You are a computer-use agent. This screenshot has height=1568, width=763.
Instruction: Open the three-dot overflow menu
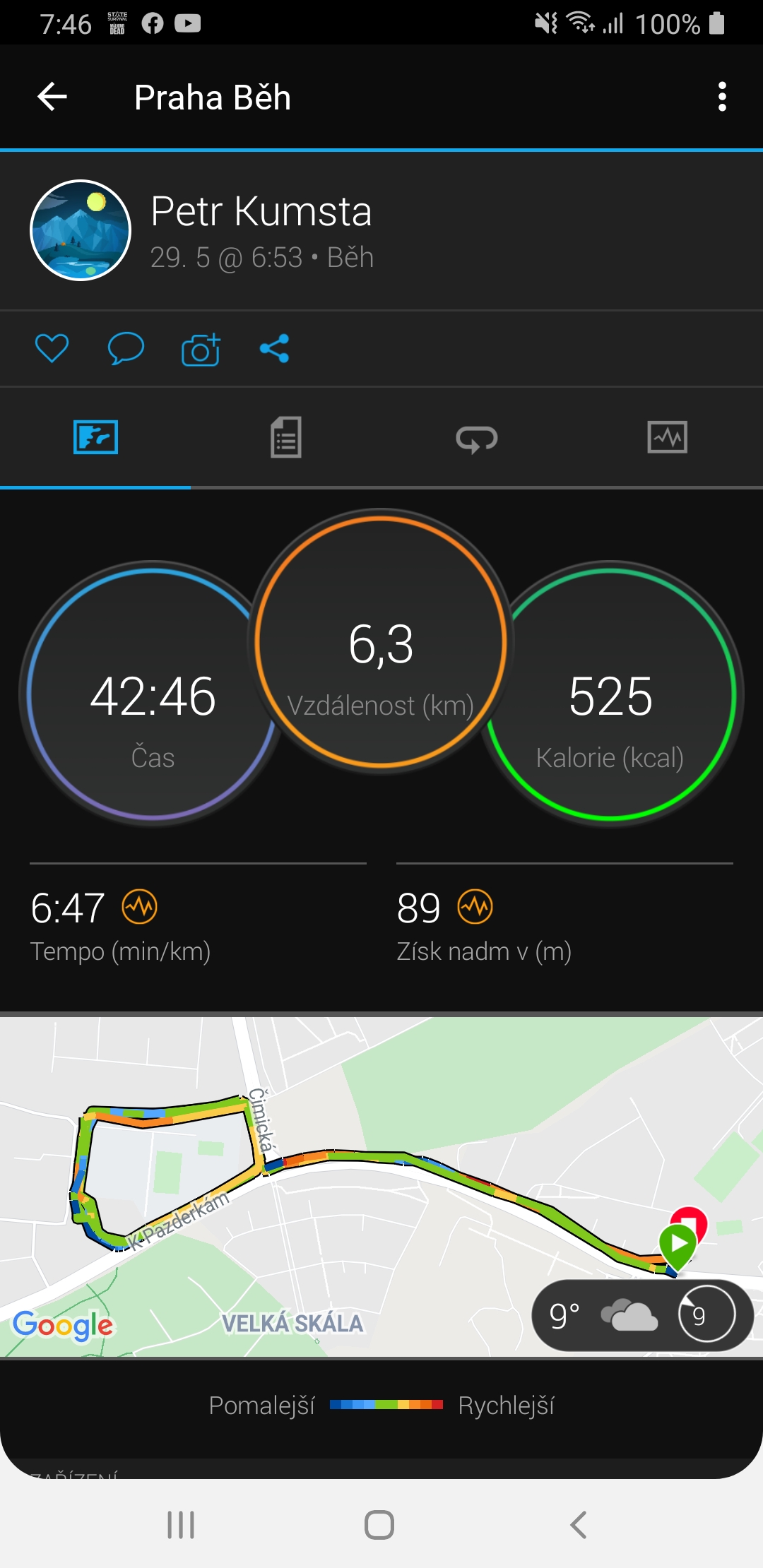click(721, 97)
